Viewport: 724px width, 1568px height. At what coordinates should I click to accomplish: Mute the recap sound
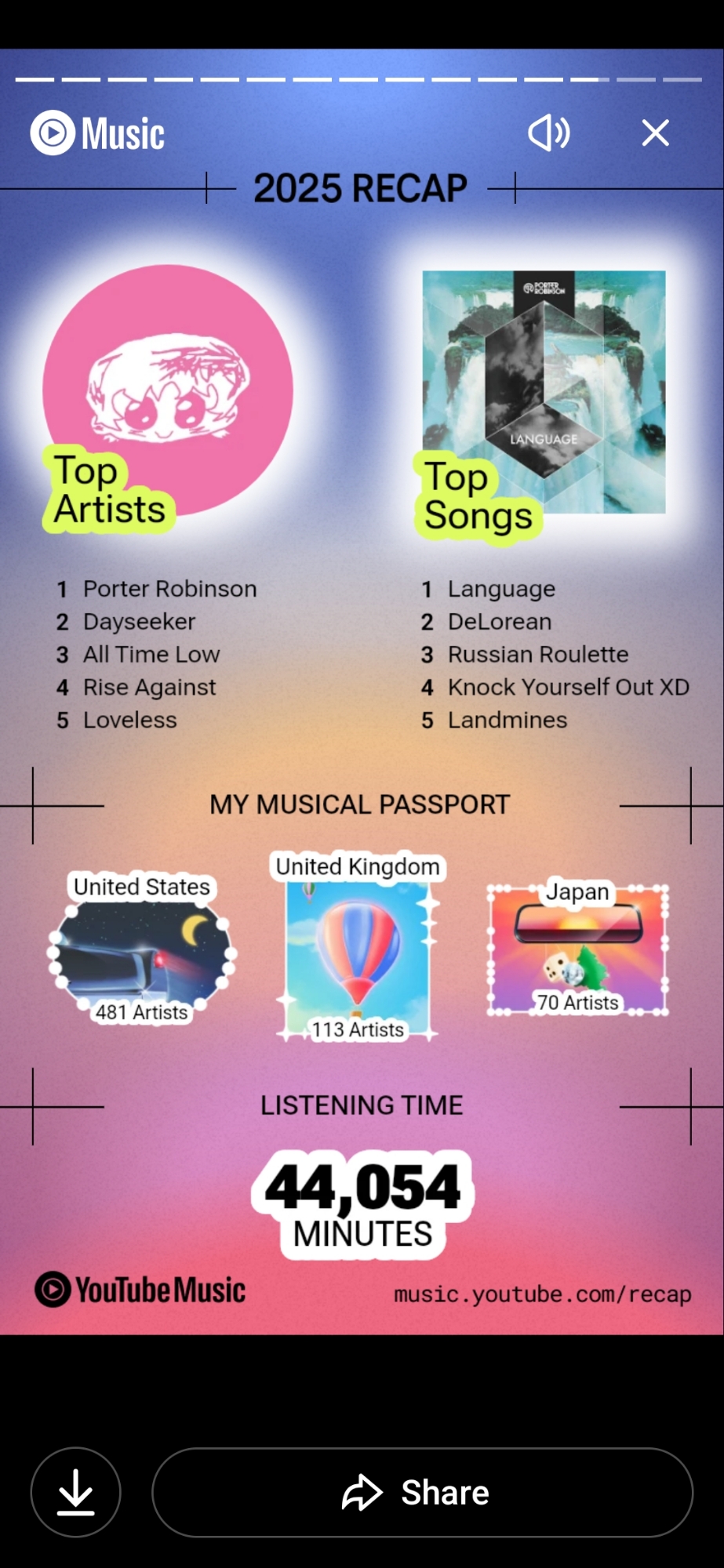[549, 132]
